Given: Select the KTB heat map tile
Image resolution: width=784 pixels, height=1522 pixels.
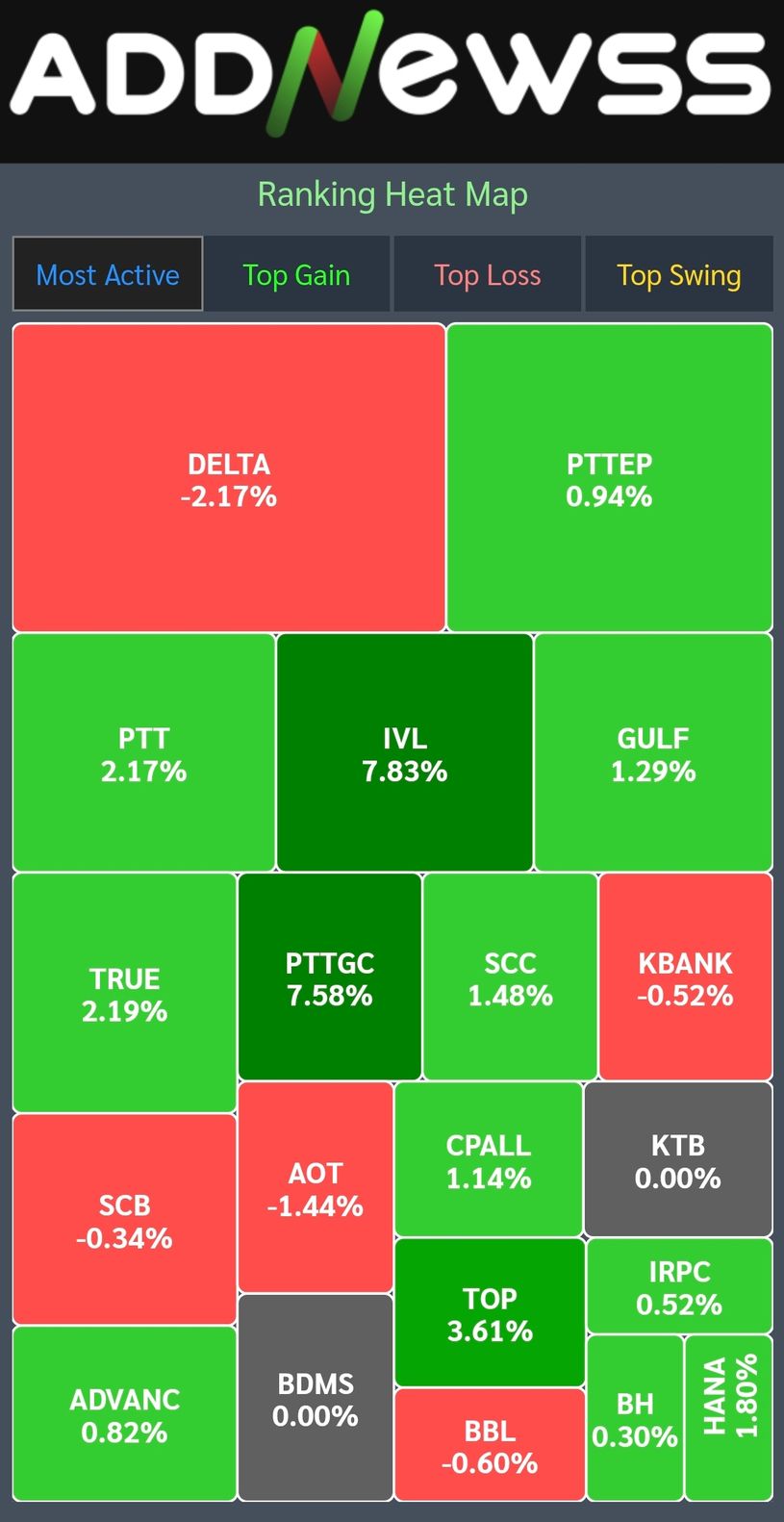Looking at the screenshot, I should click(678, 1160).
